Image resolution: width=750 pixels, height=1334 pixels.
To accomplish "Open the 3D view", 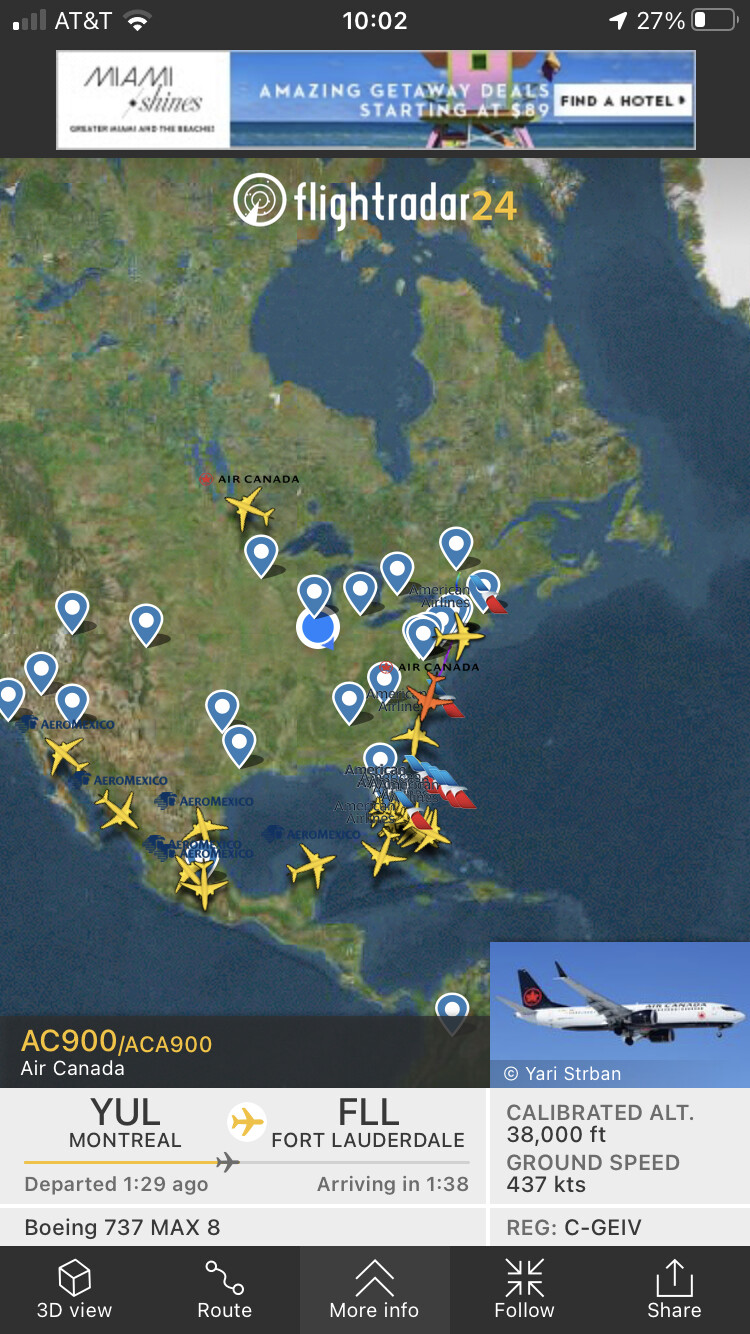I will pos(75,1290).
